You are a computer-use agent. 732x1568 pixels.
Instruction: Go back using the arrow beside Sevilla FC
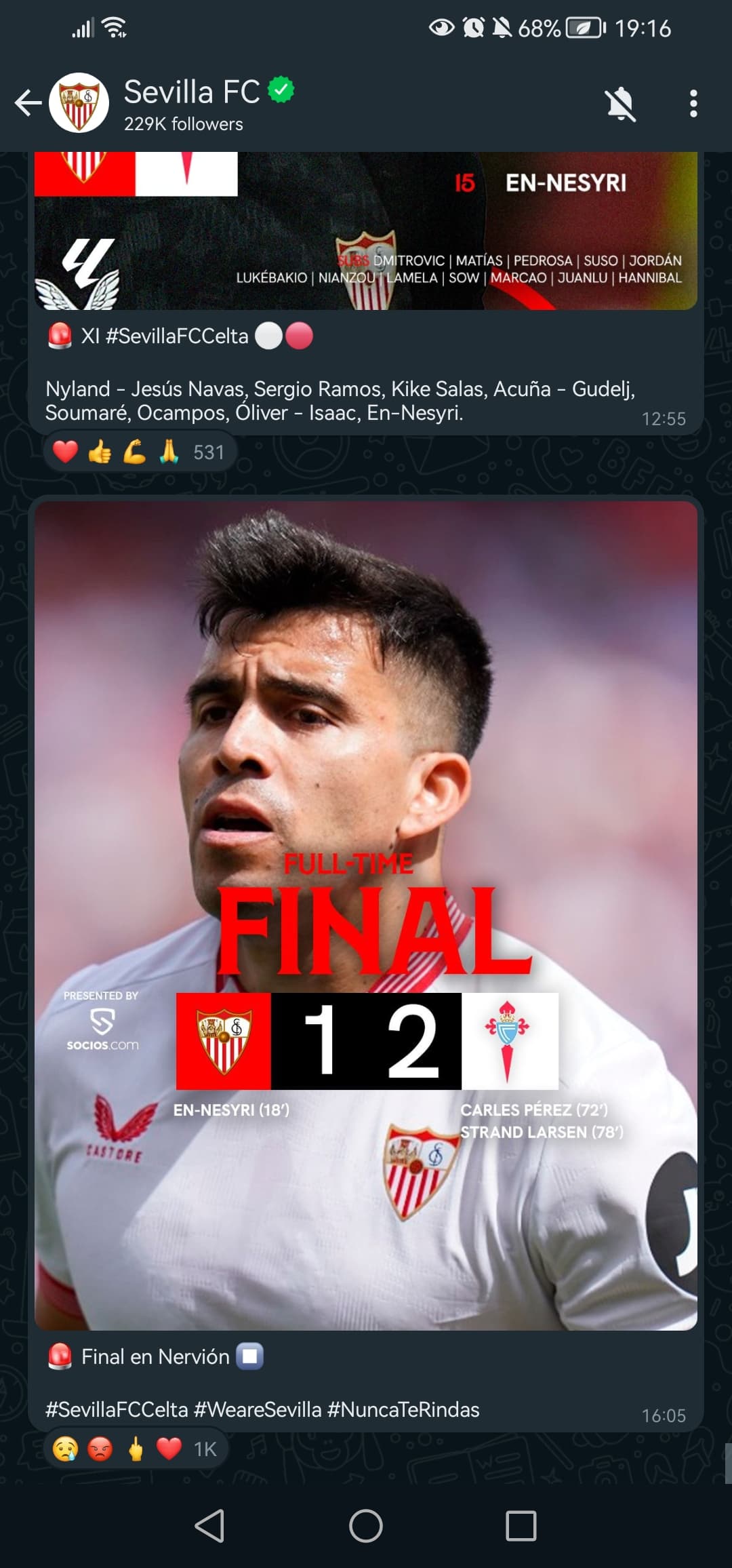(x=28, y=103)
